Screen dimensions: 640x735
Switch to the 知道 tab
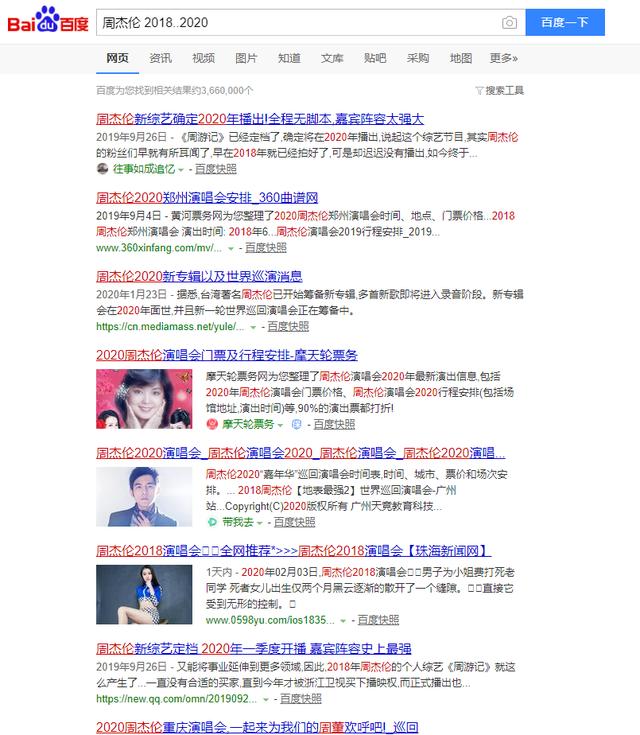[x=289, y=58]
